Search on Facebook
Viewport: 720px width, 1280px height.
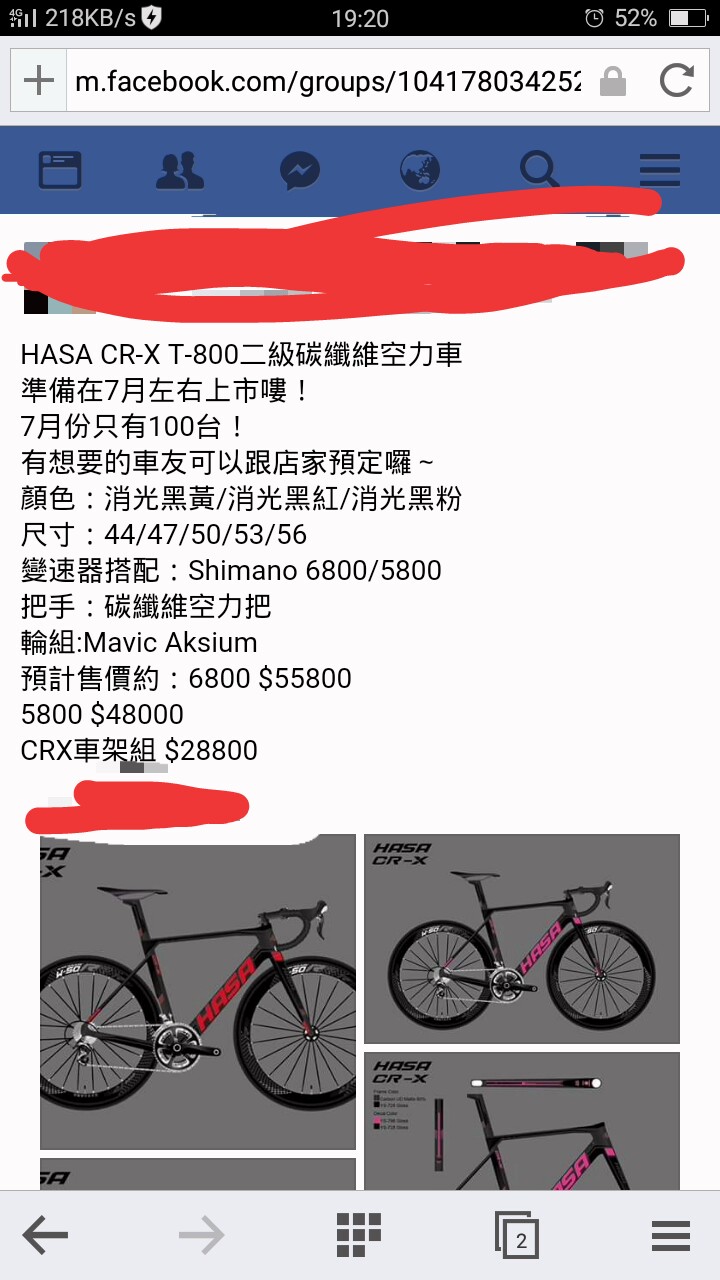540,171
